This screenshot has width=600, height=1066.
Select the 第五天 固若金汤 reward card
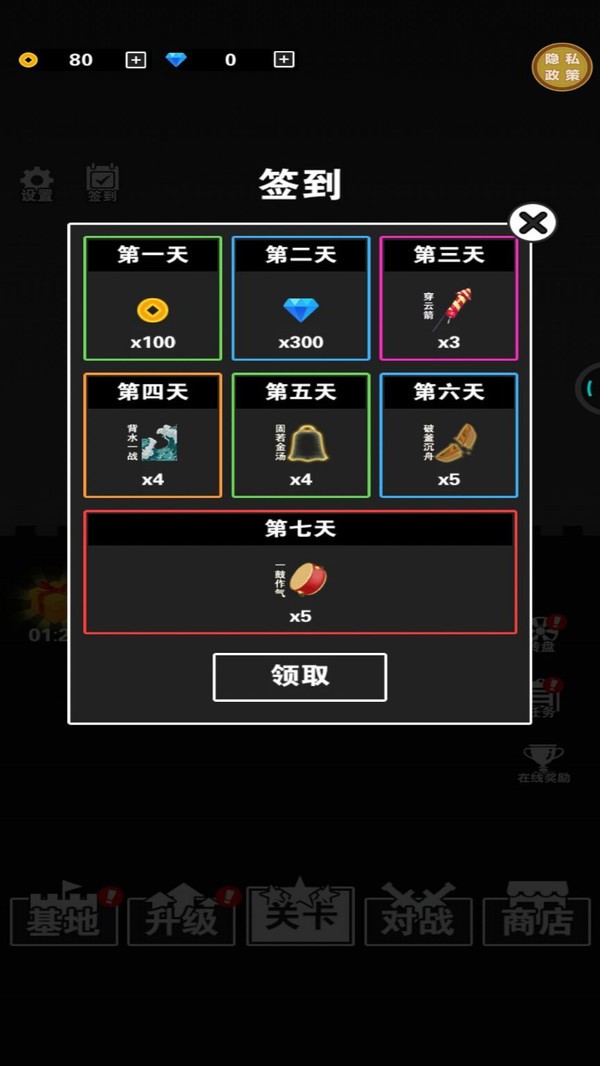tap(301, 435)
